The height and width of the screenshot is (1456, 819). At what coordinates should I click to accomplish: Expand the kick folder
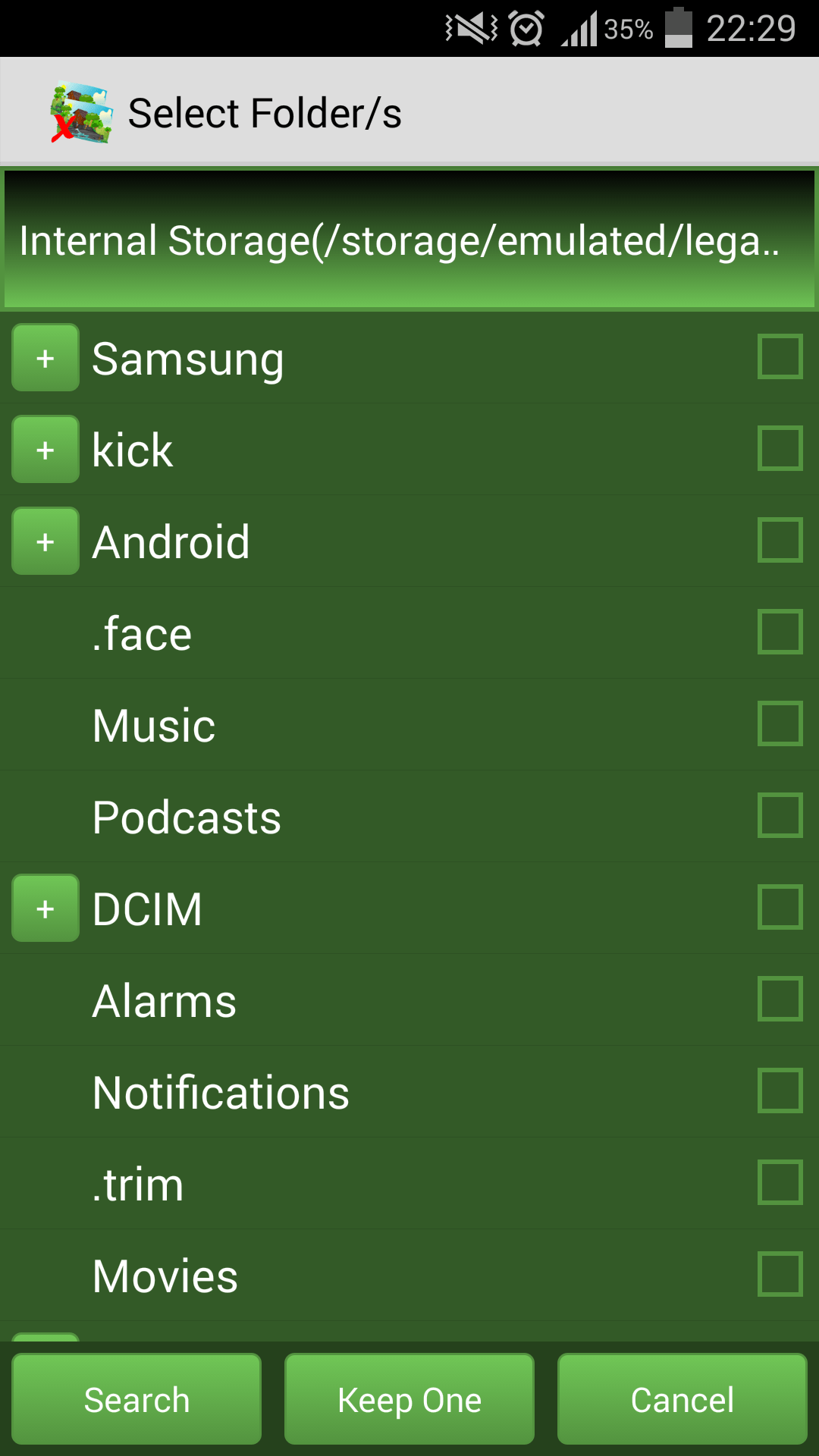tap(45, 449)
